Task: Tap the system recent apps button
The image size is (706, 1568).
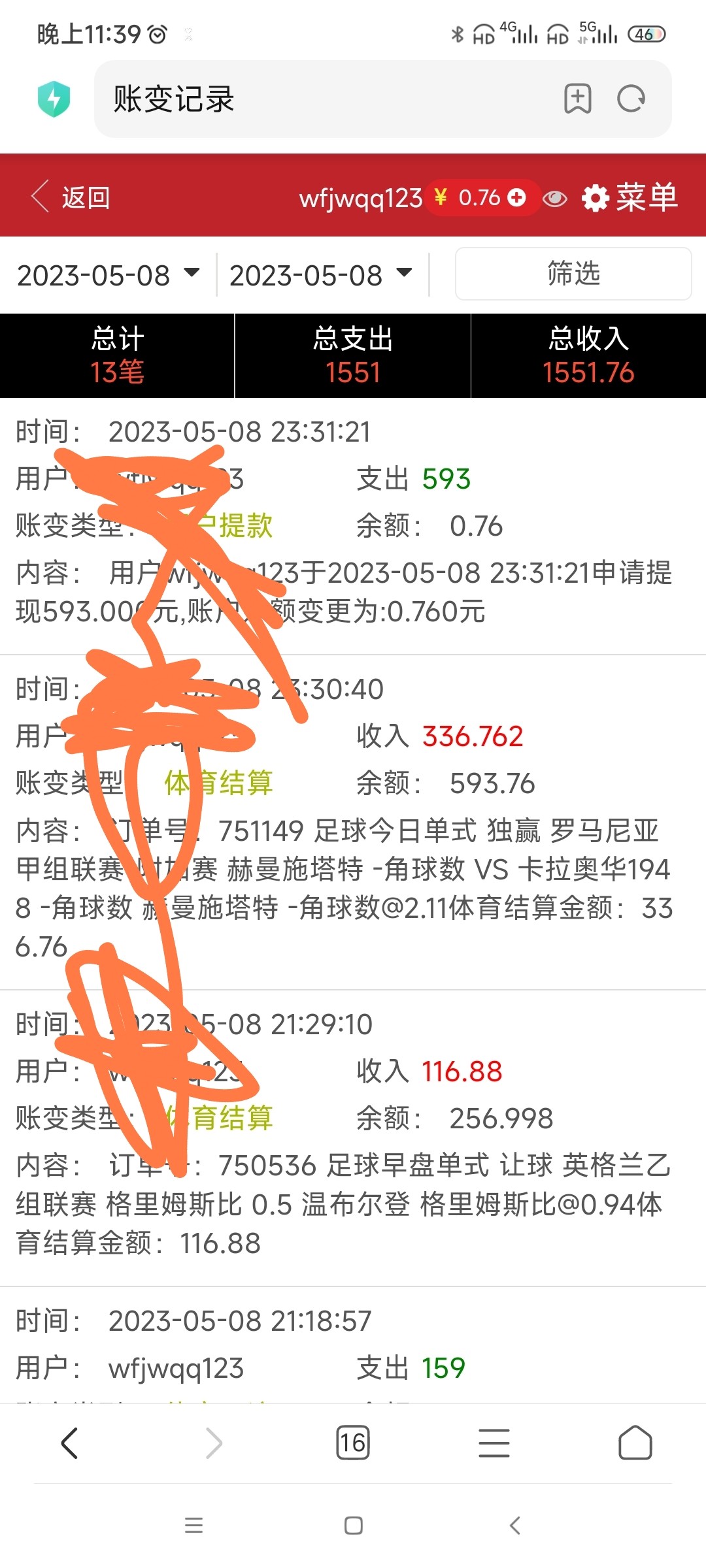Action: pyautogui.click(x=193, y=1526)
